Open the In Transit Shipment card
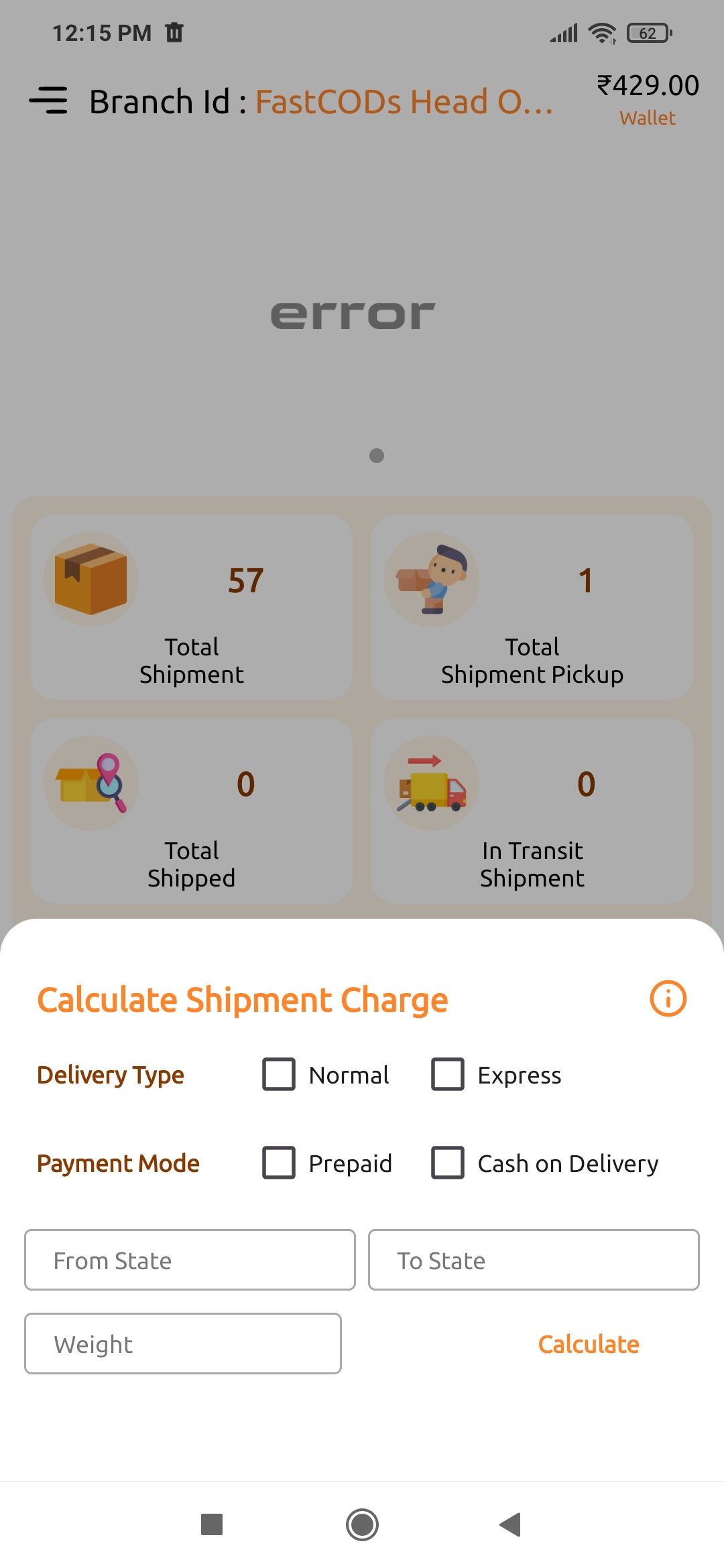The height and width of the screenshot is (1568, 724). [532, 811]
